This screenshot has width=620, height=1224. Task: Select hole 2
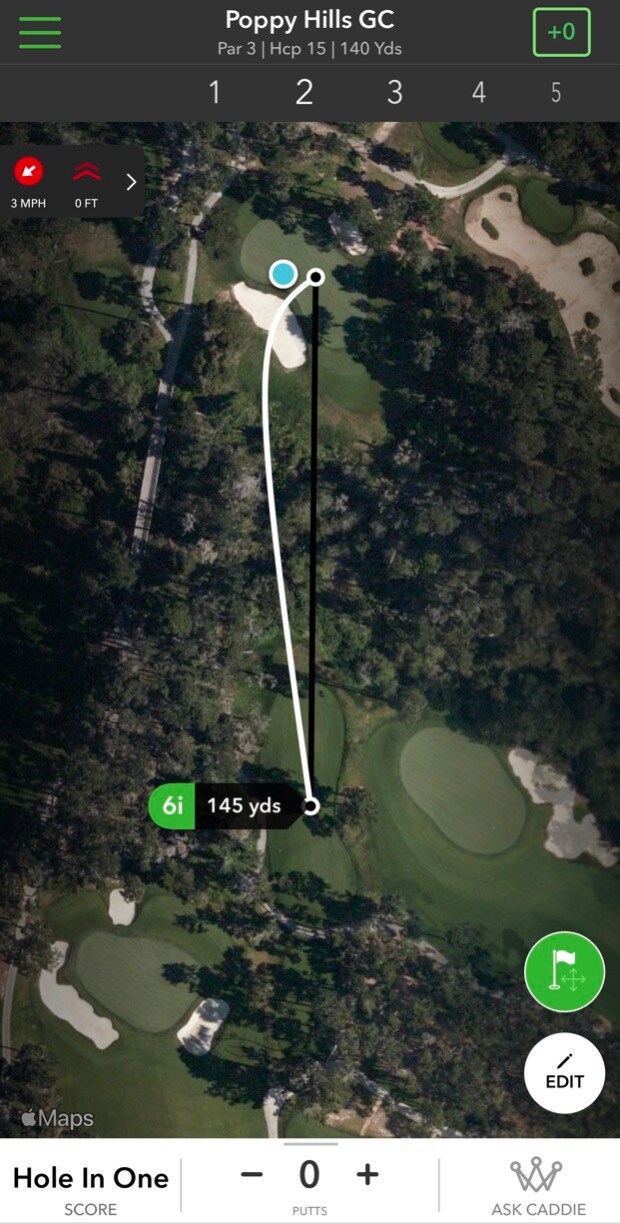tap(304, 93)
